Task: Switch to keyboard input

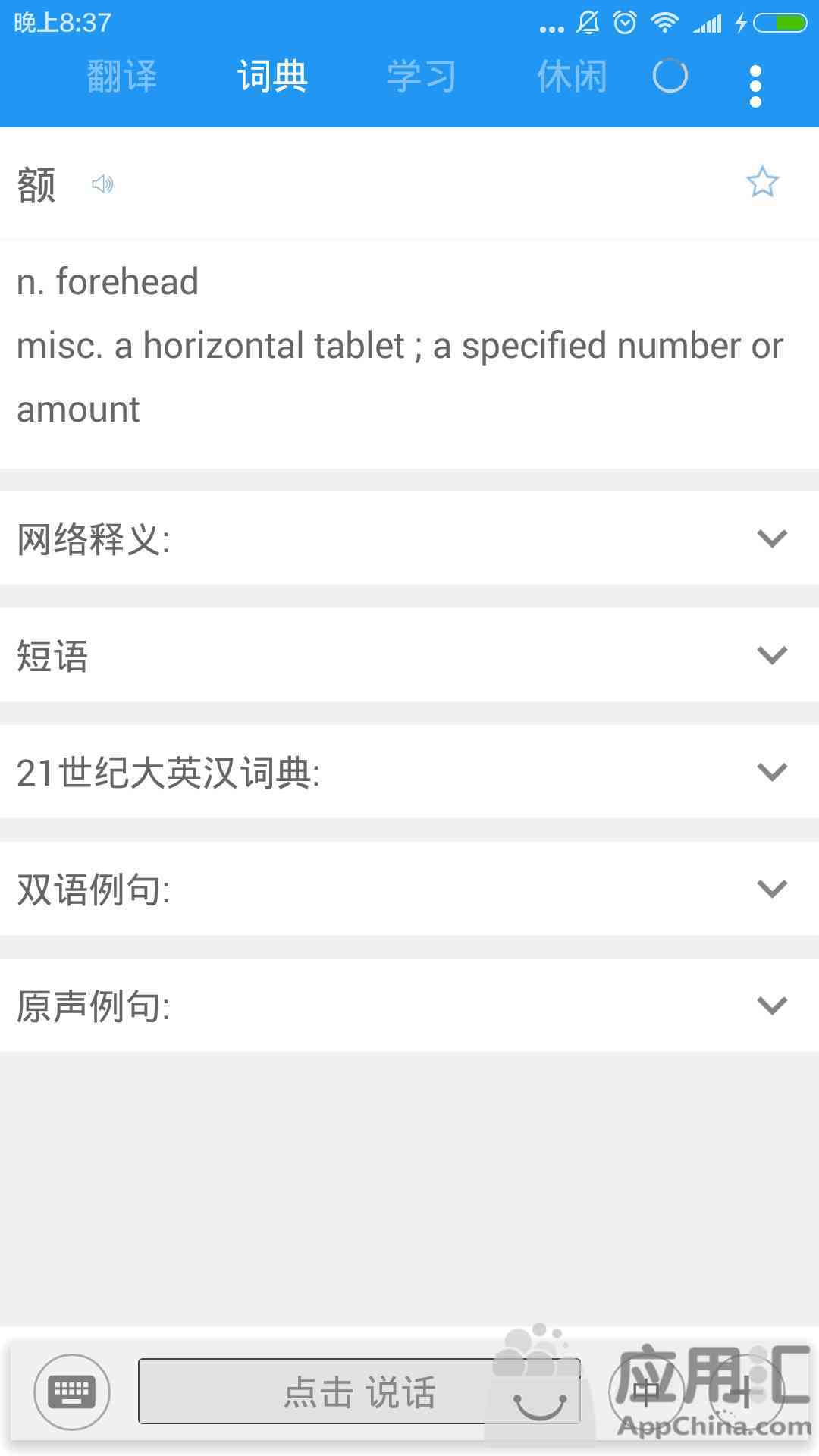Action: click(72, 1392)
